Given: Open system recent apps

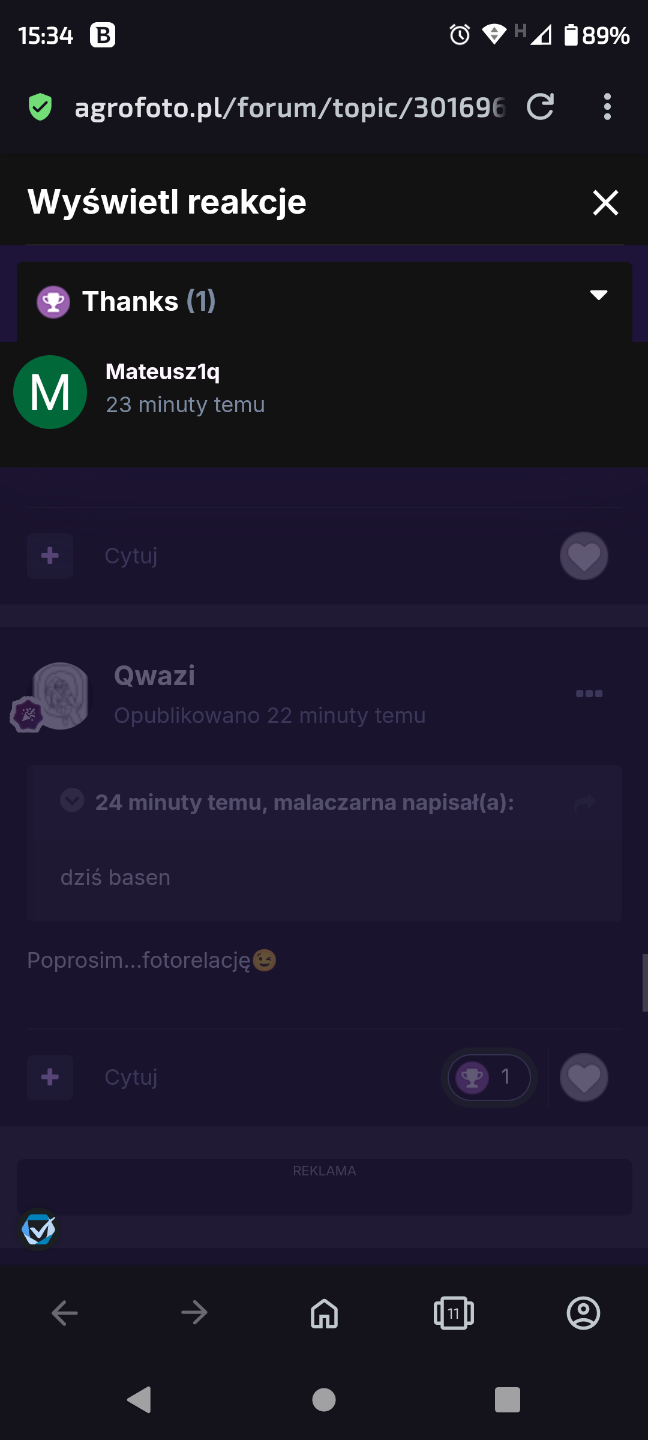Looking at the screenshot, I should point(507,1399).
